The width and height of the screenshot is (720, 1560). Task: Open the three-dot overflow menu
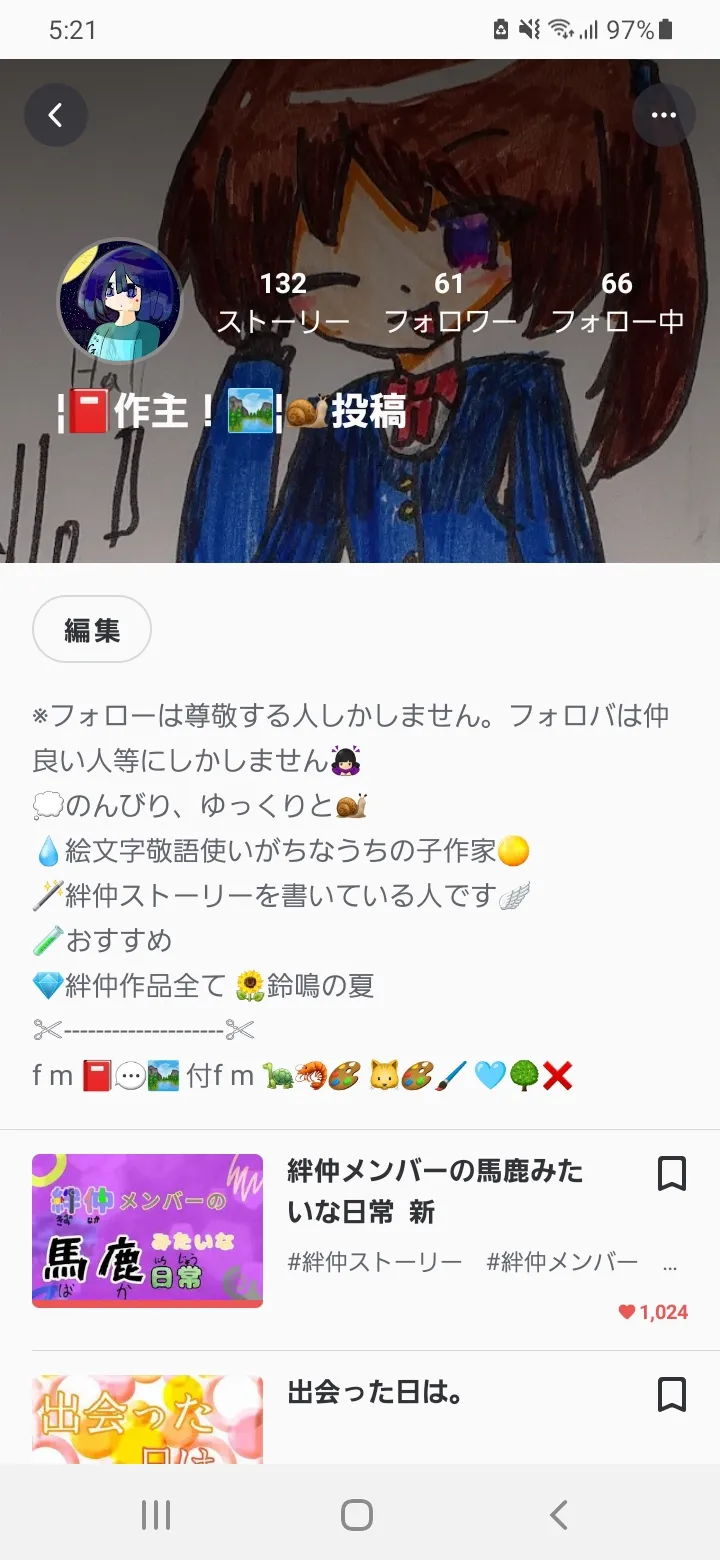click(663, 116)
